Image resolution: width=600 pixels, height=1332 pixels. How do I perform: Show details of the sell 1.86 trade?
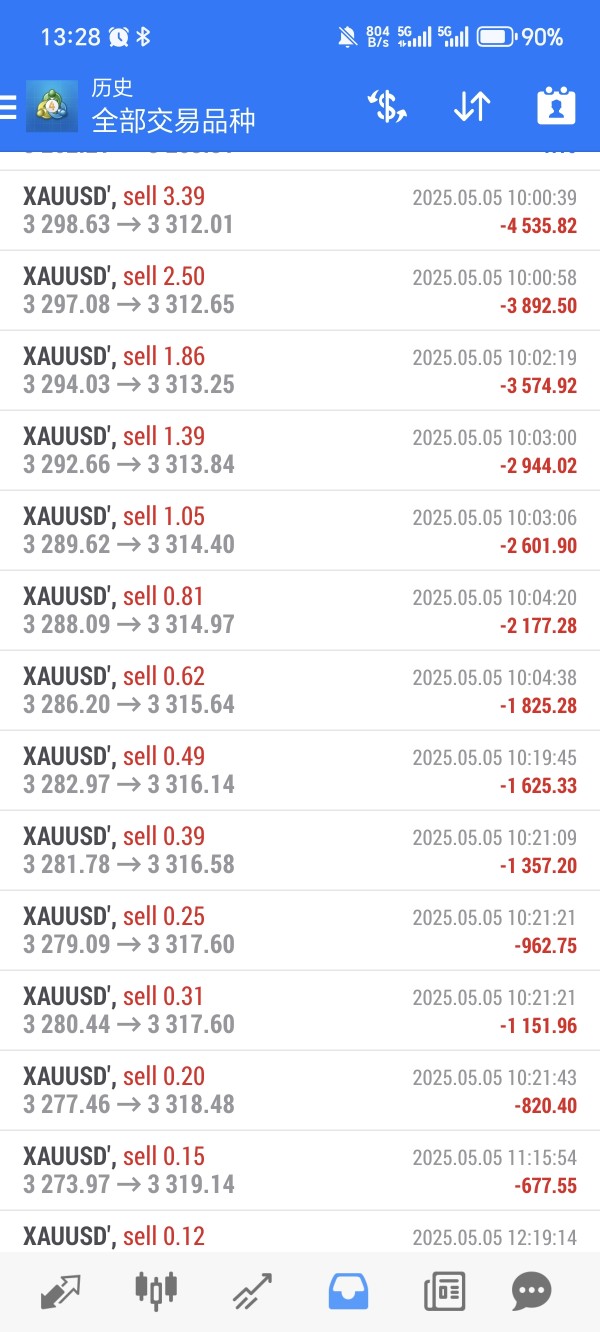[300, 370]
